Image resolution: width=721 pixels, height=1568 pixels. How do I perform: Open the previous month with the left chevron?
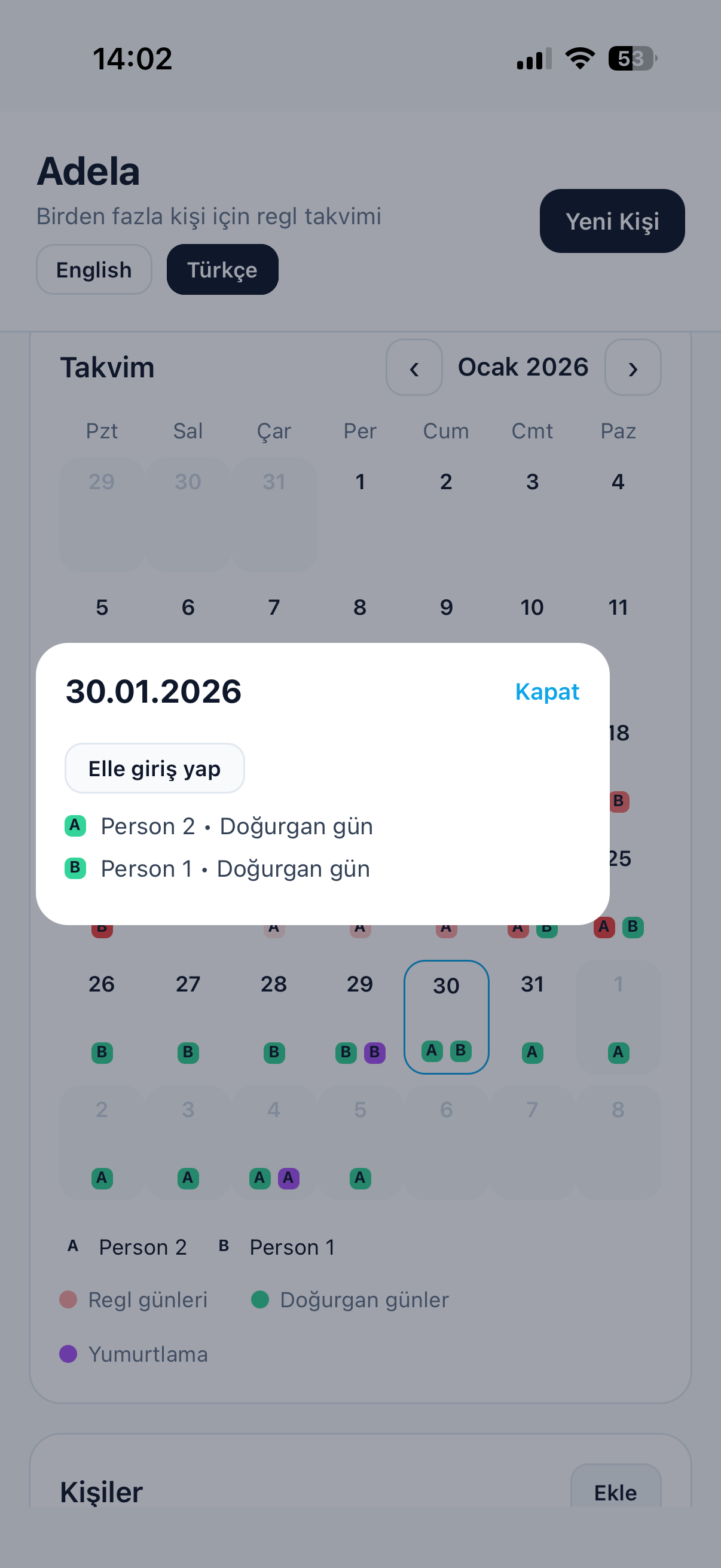[x=414, y=368]
